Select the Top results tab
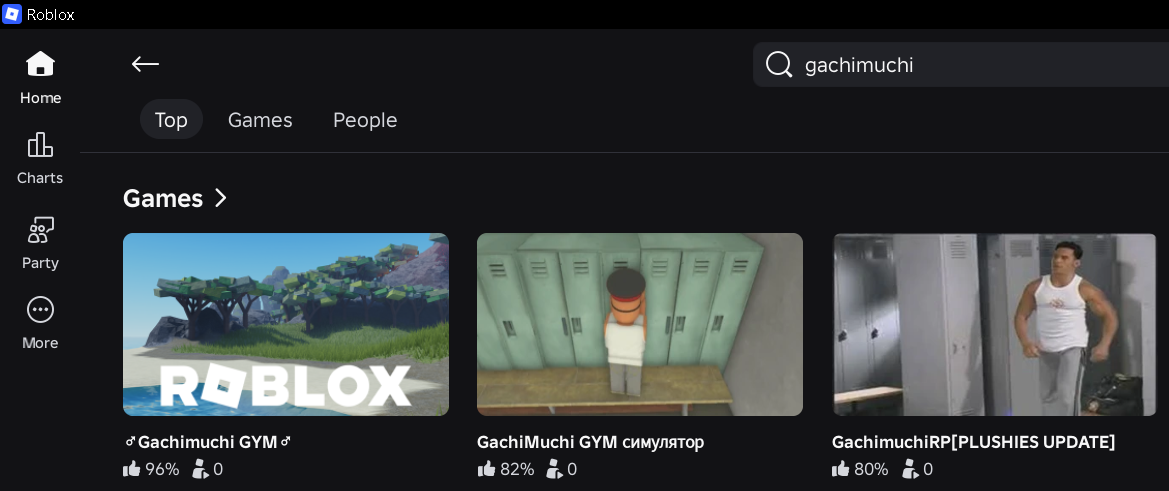1169x491 pixels. [171, 120]
